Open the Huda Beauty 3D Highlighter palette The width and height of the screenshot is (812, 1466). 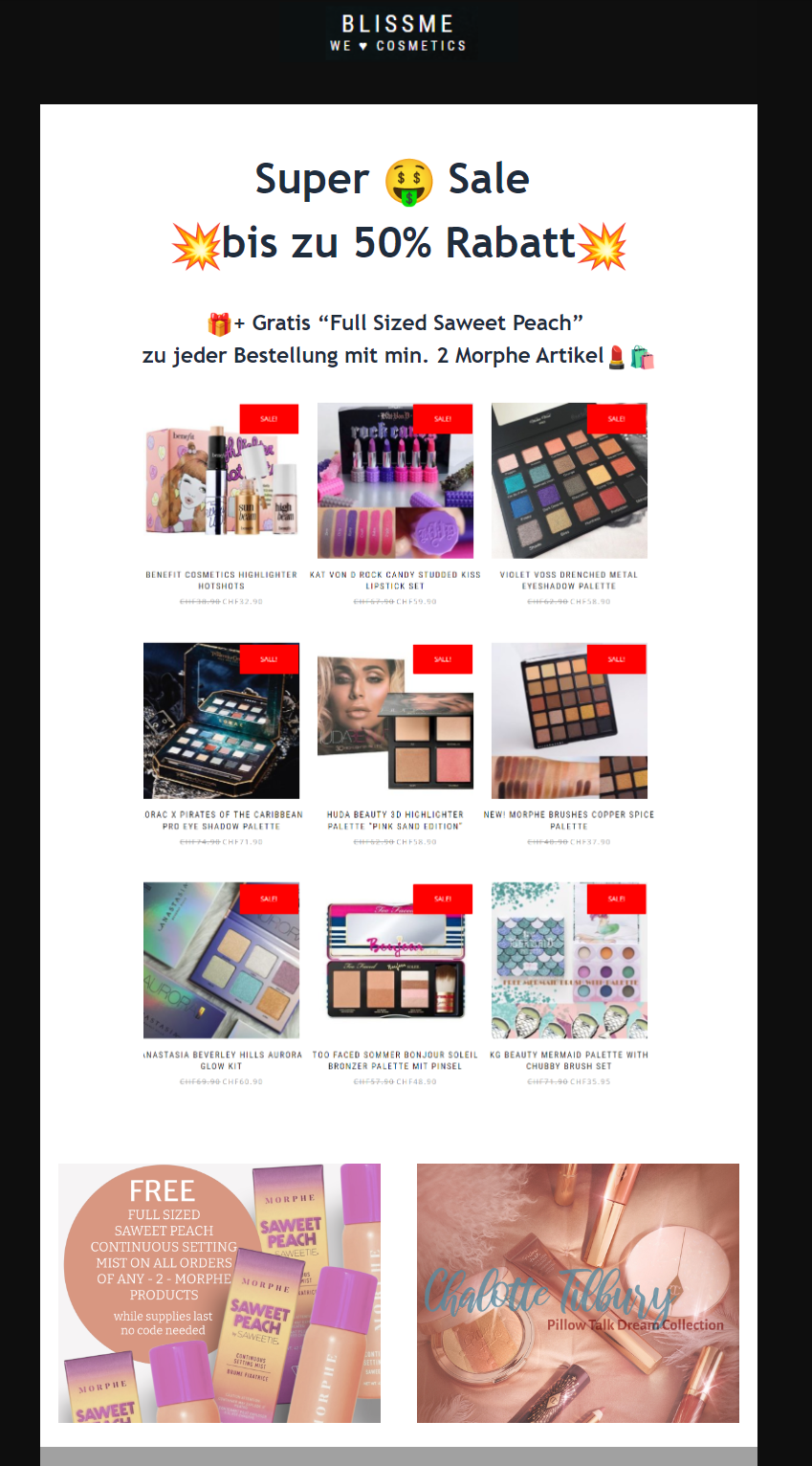pyautogui.click(x=395, y=721)
